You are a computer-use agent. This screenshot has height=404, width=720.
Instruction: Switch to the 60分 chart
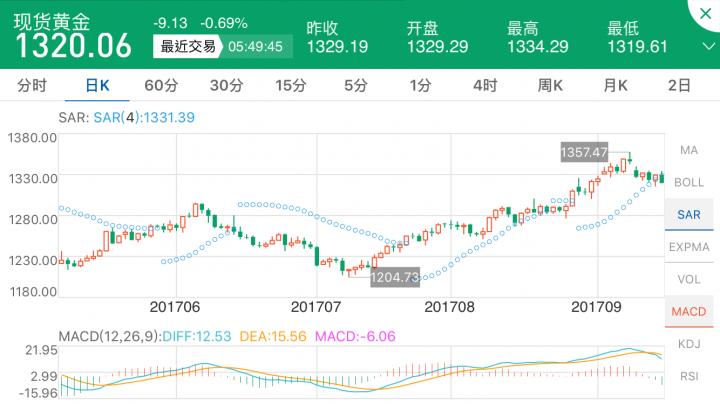tap(161, 86)
